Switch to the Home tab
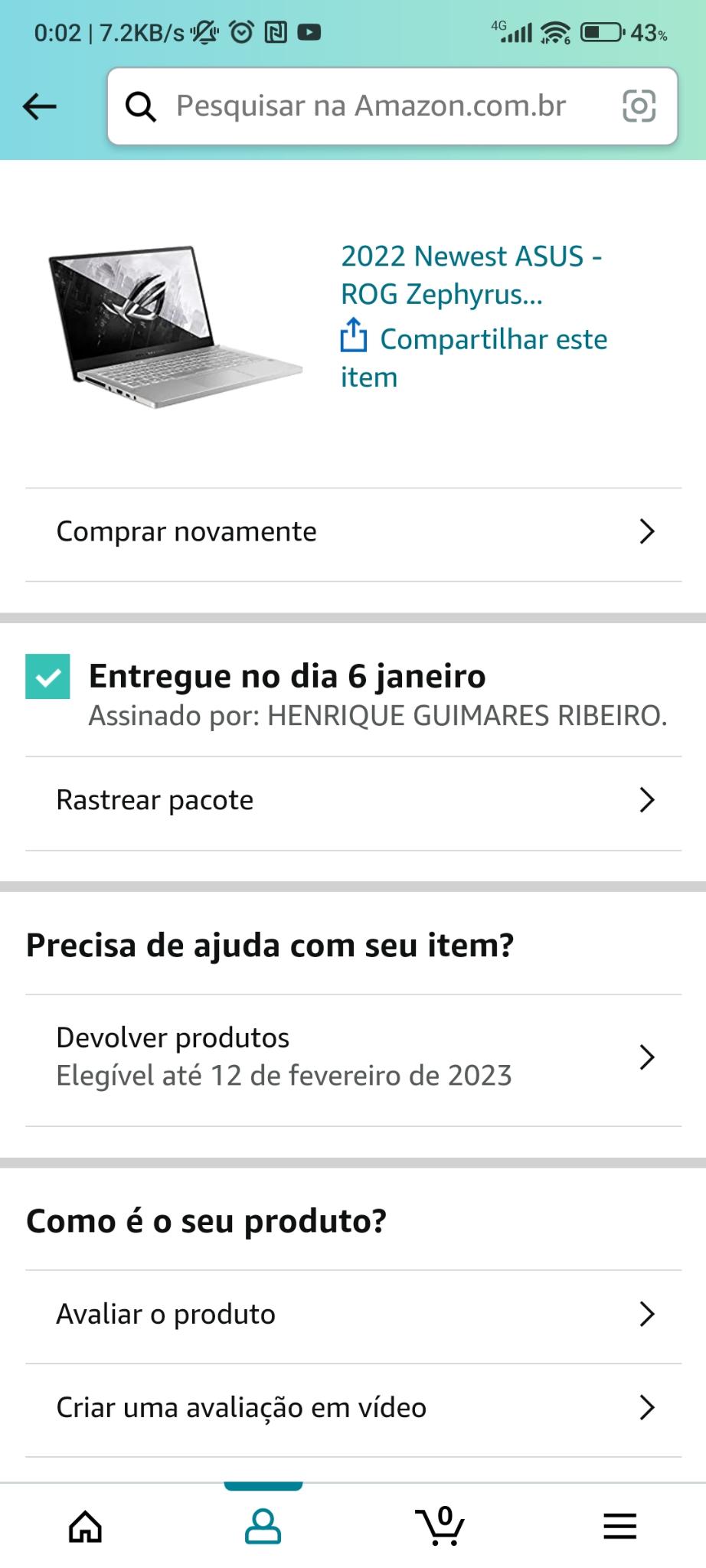 (85, 1526)
